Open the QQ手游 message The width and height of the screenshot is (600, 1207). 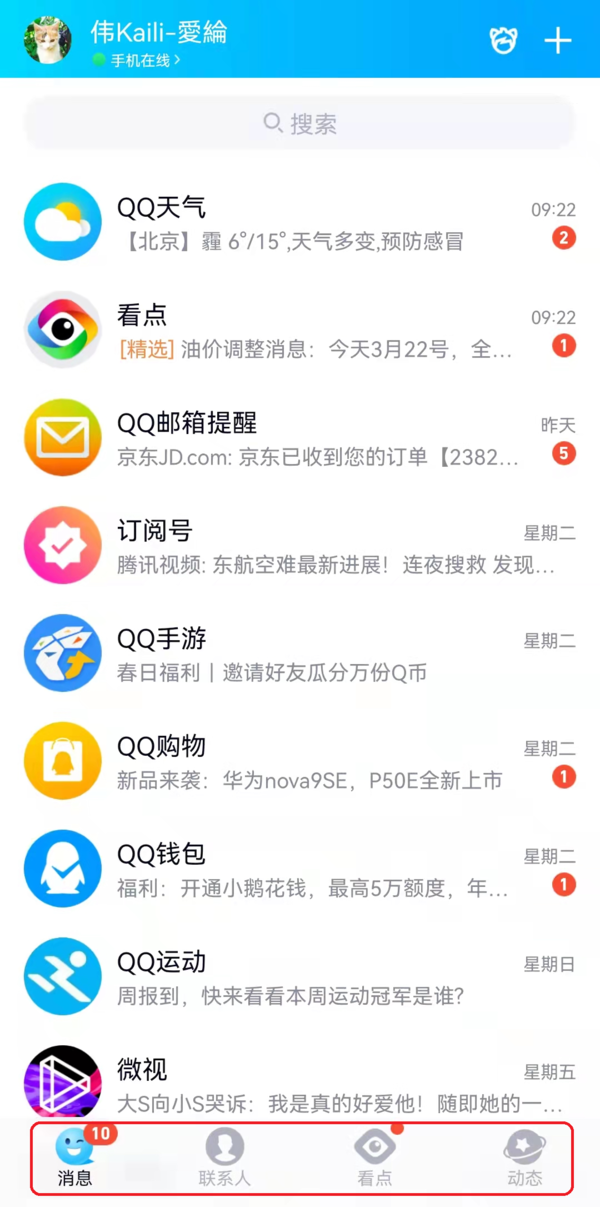coord(300,655)
